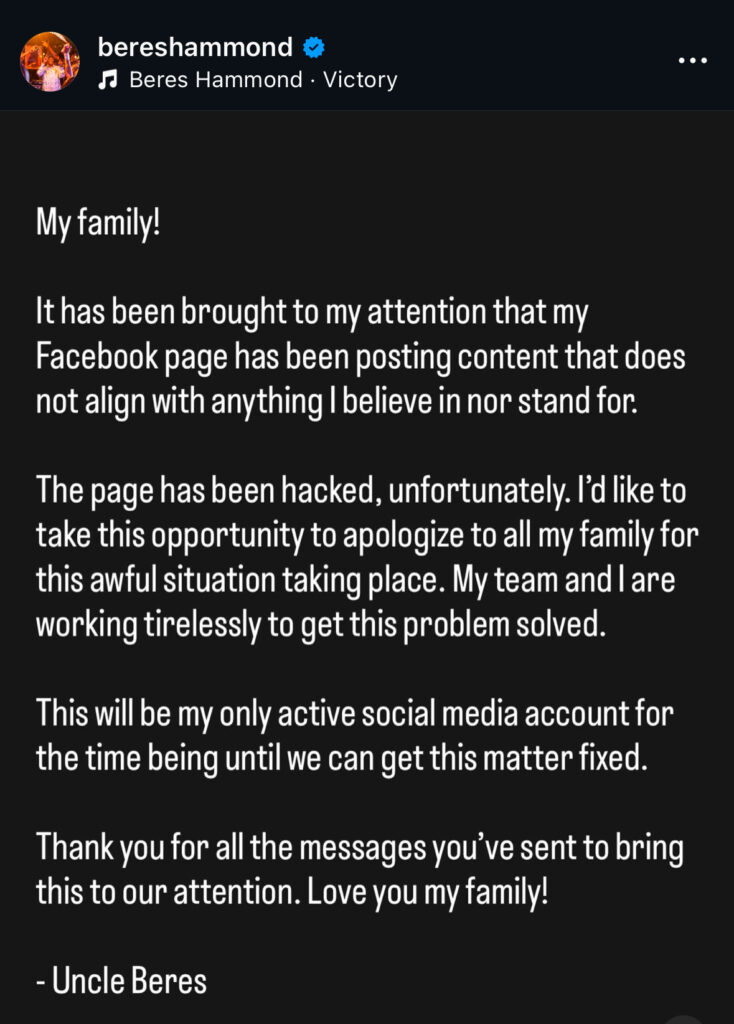Open the bereshammond username link

196,46
